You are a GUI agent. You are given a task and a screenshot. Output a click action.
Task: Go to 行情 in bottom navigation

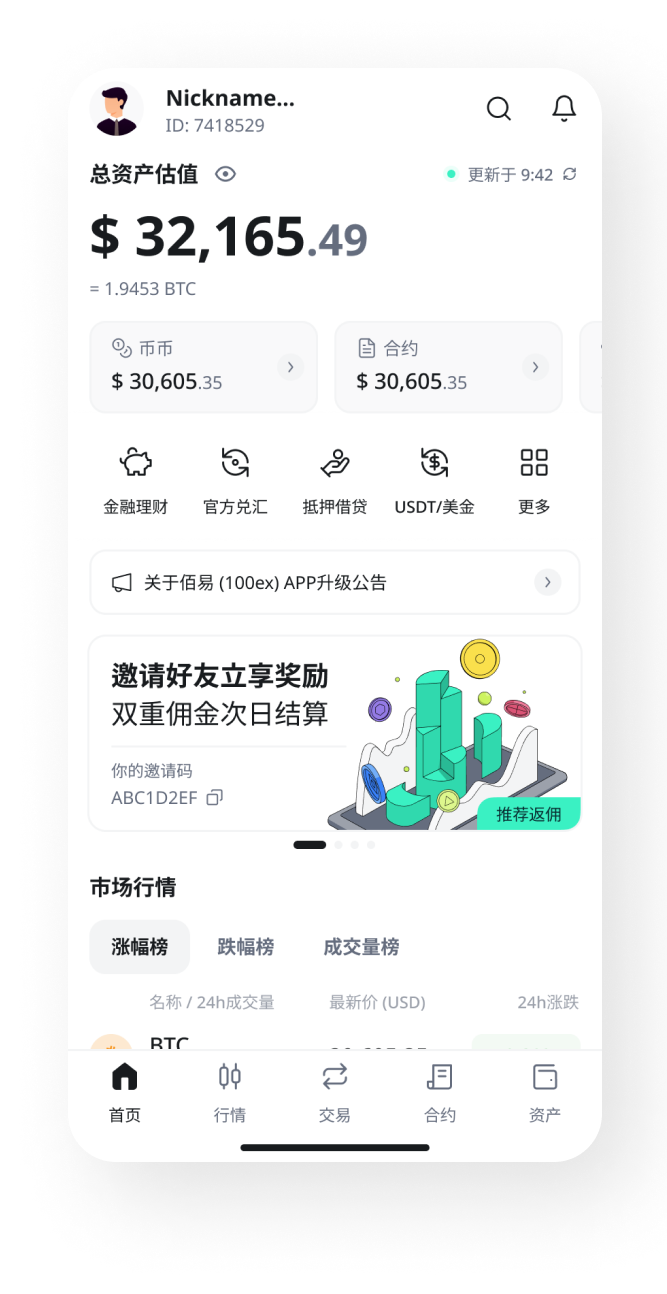pyautogui.click(x=230, y=1093)
